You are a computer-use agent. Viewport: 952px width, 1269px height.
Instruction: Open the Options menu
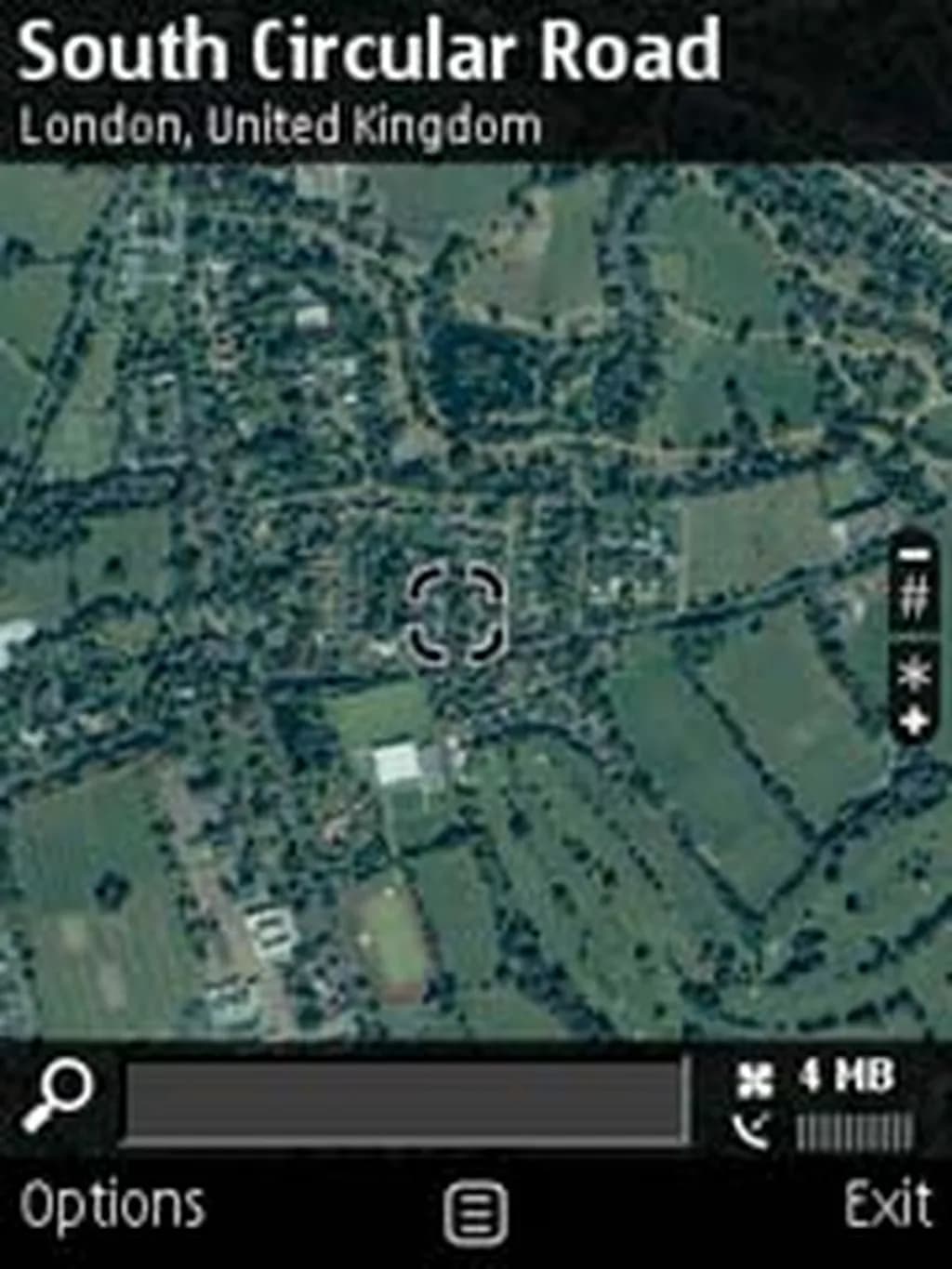[x=112, y=1206]
